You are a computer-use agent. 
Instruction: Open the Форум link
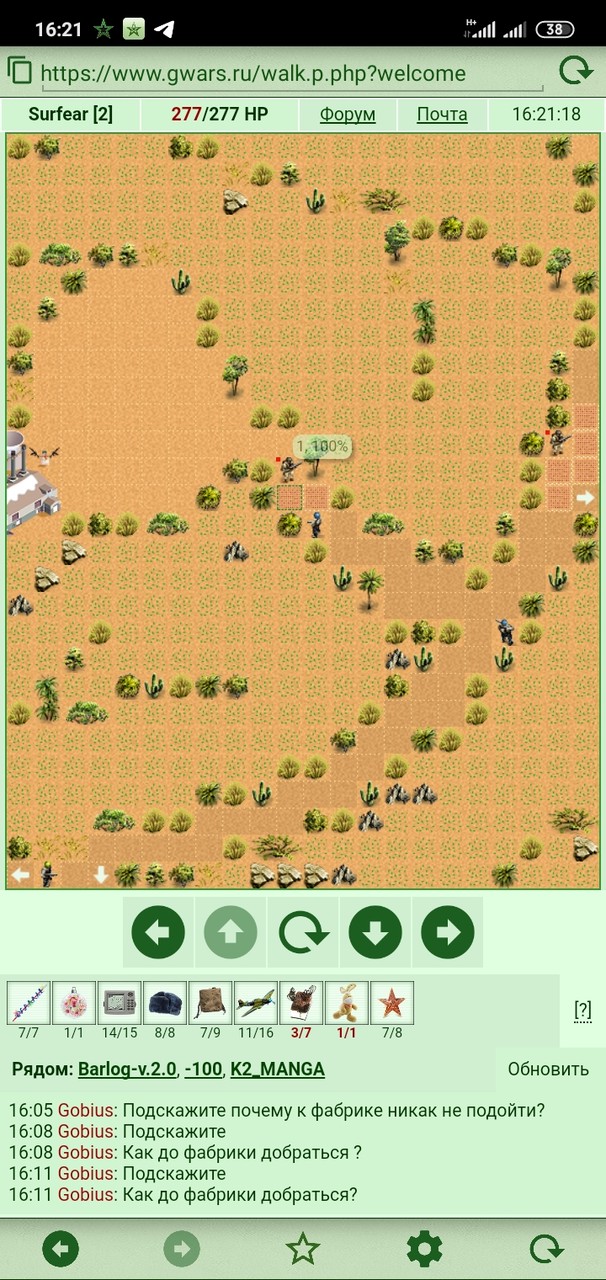point(348,114)
